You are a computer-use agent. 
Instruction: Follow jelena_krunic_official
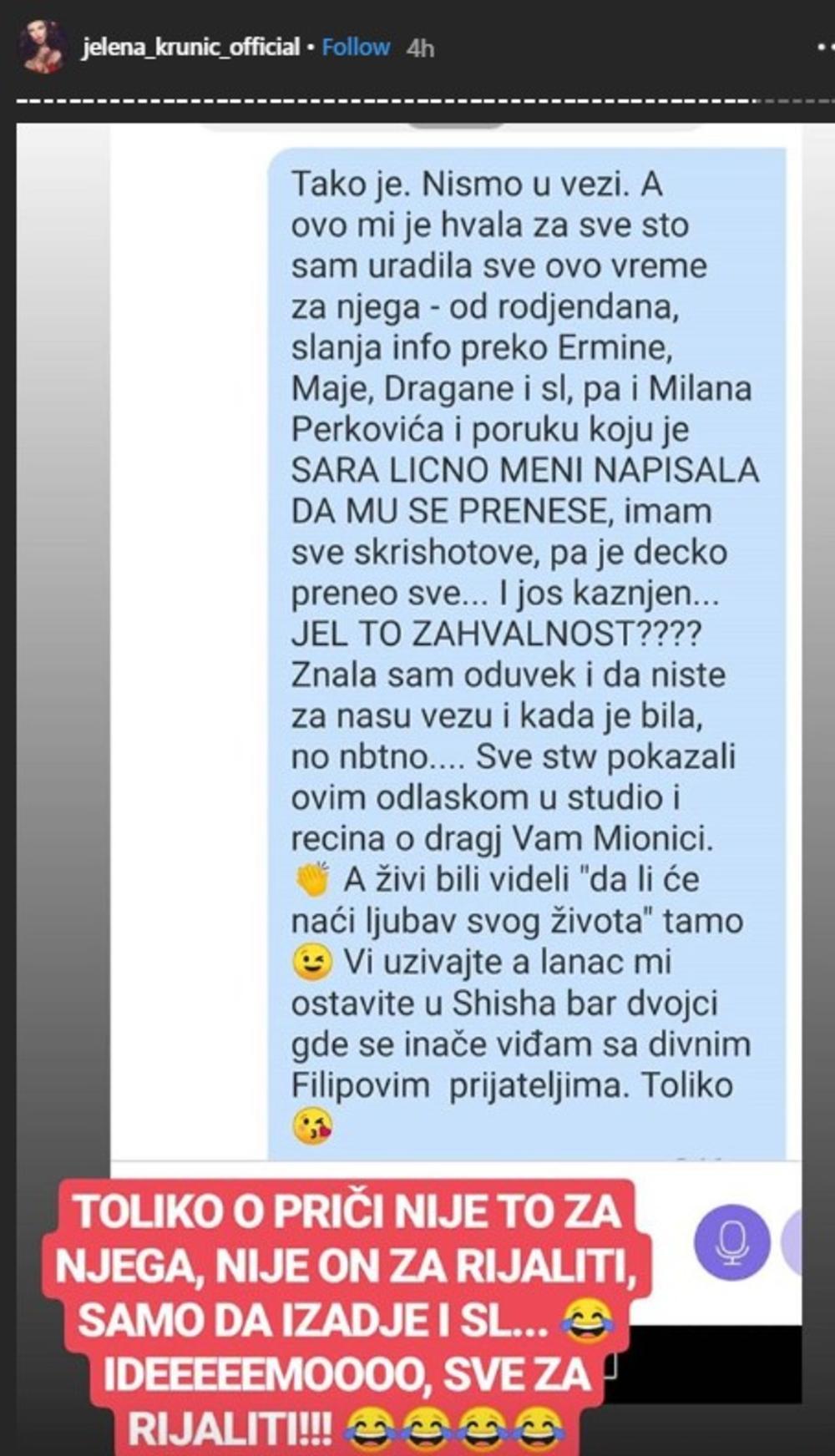coord(356,48)
